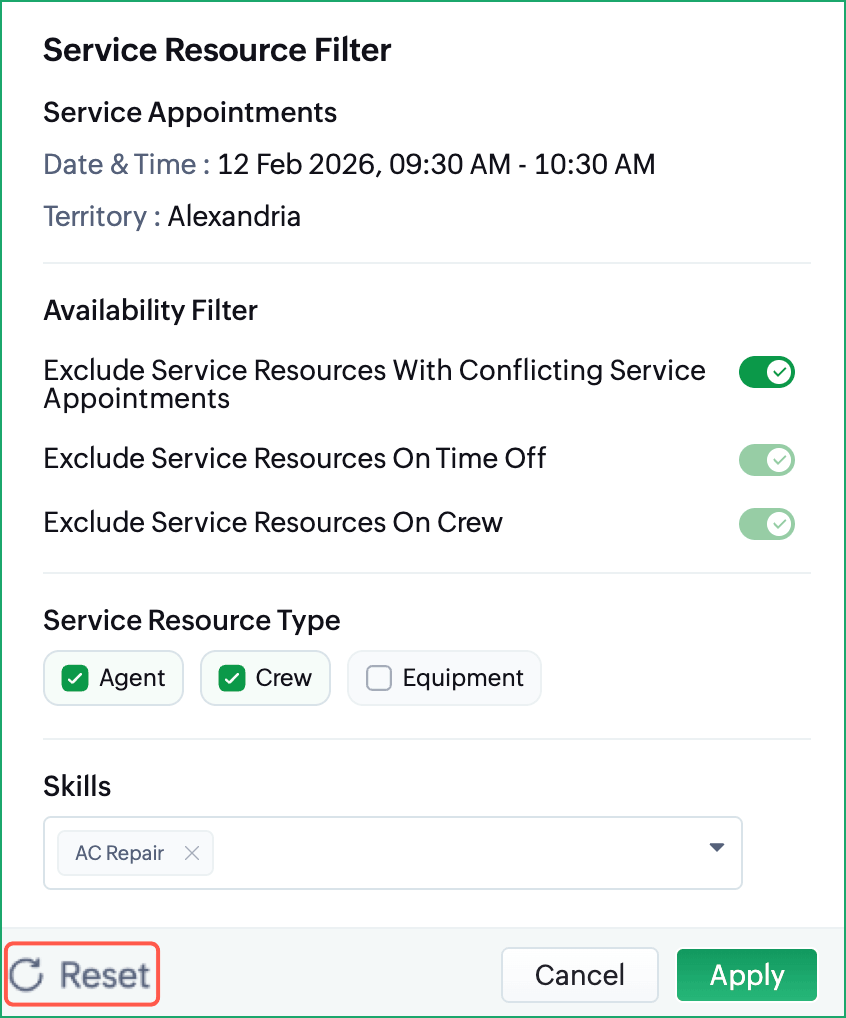Image resolution: width=846 pixels, height=1018 pixels.
Task: Uncheck the Agent resource type
Action: click(x=75, y=678)
